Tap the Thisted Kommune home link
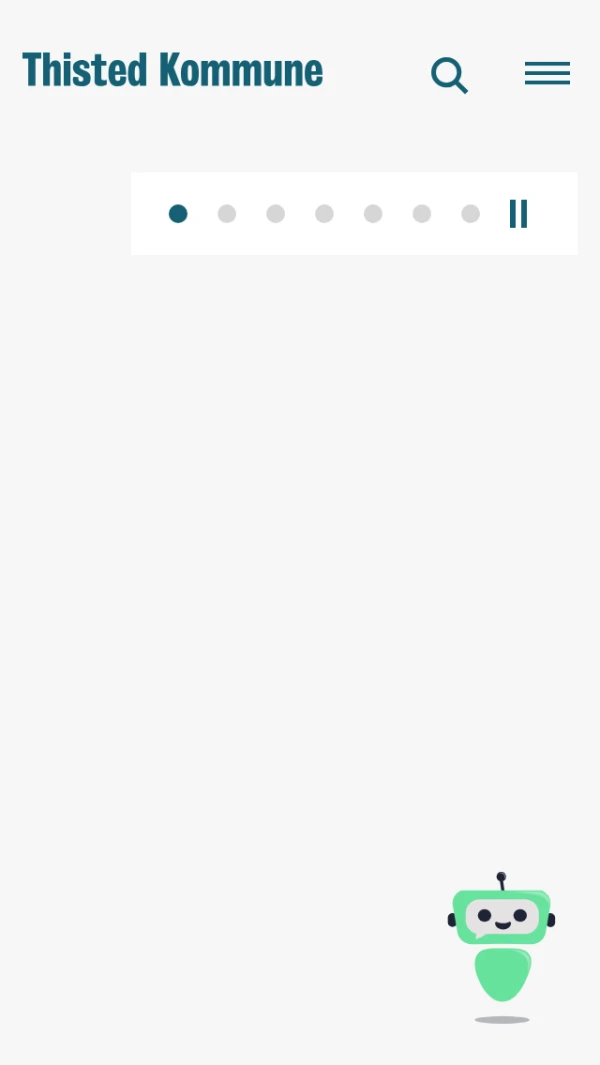 click(172, 71)
